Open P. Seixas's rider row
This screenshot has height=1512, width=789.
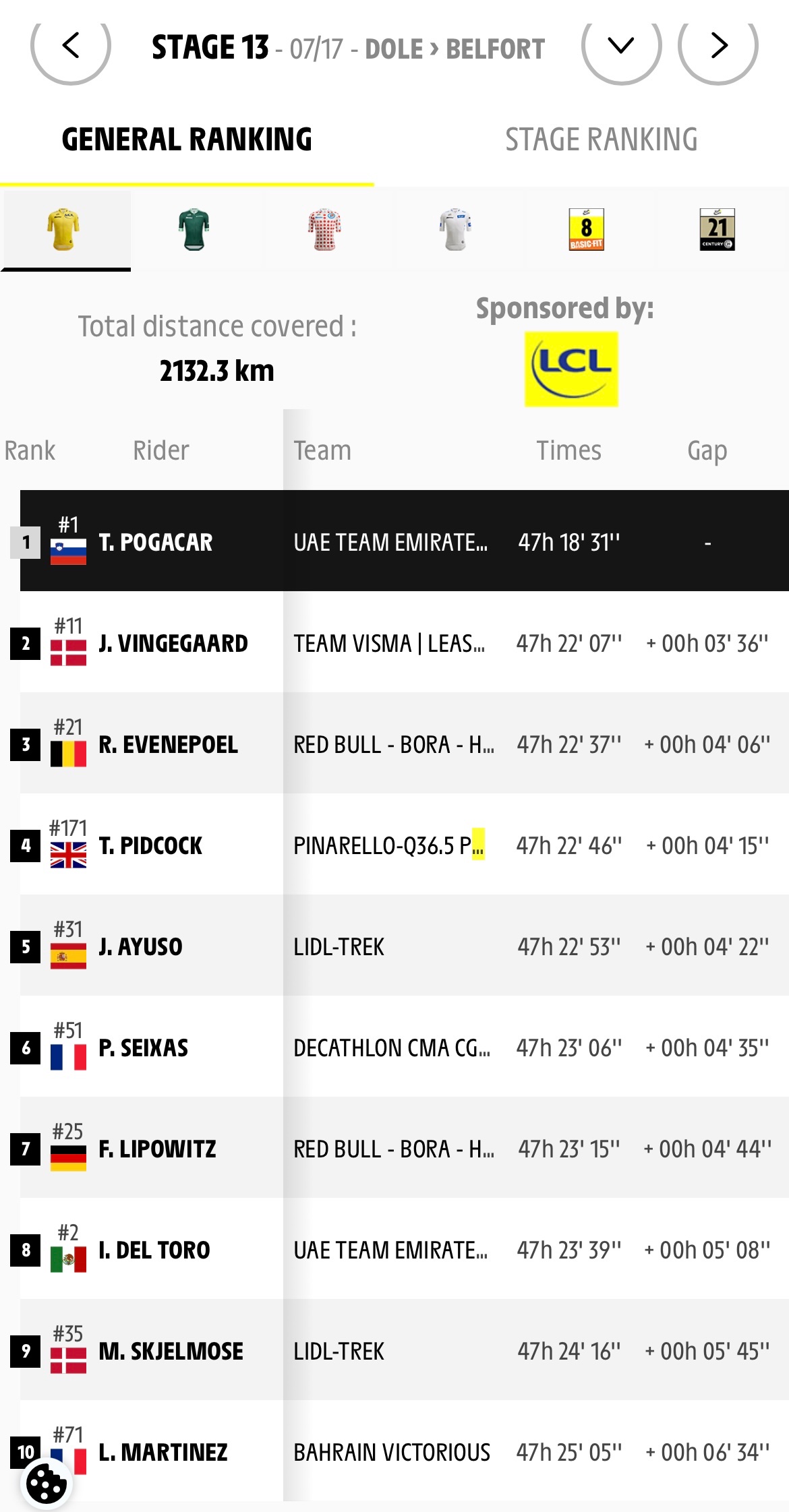(405, 1046)
